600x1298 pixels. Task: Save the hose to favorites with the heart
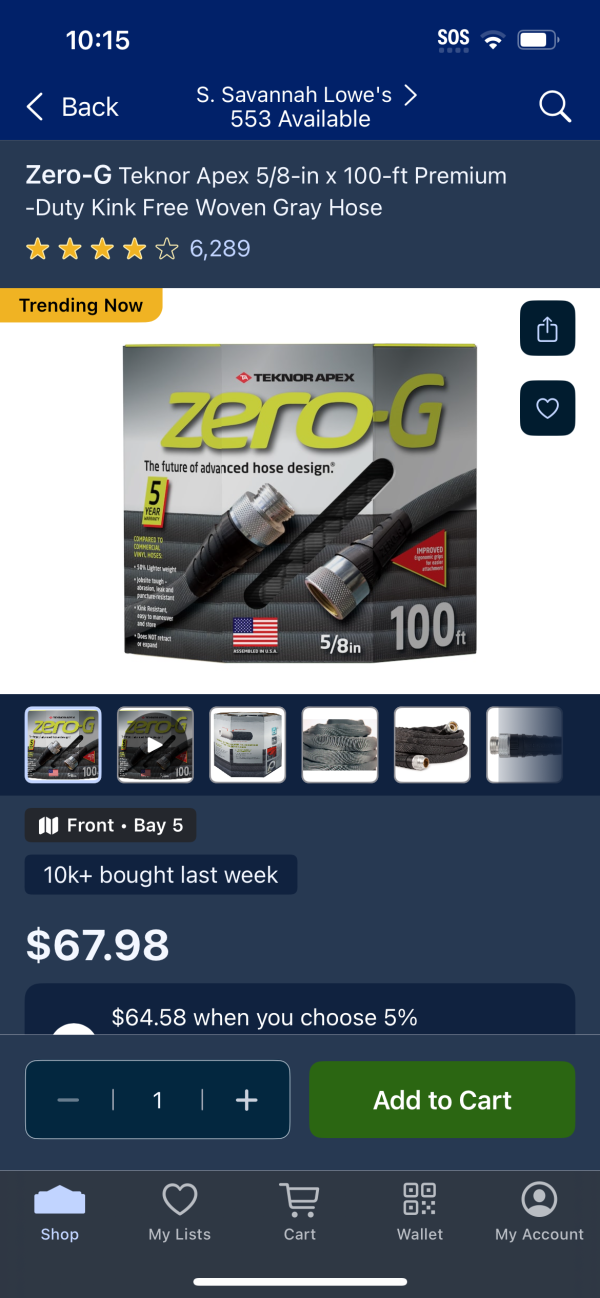click(547, 408)
